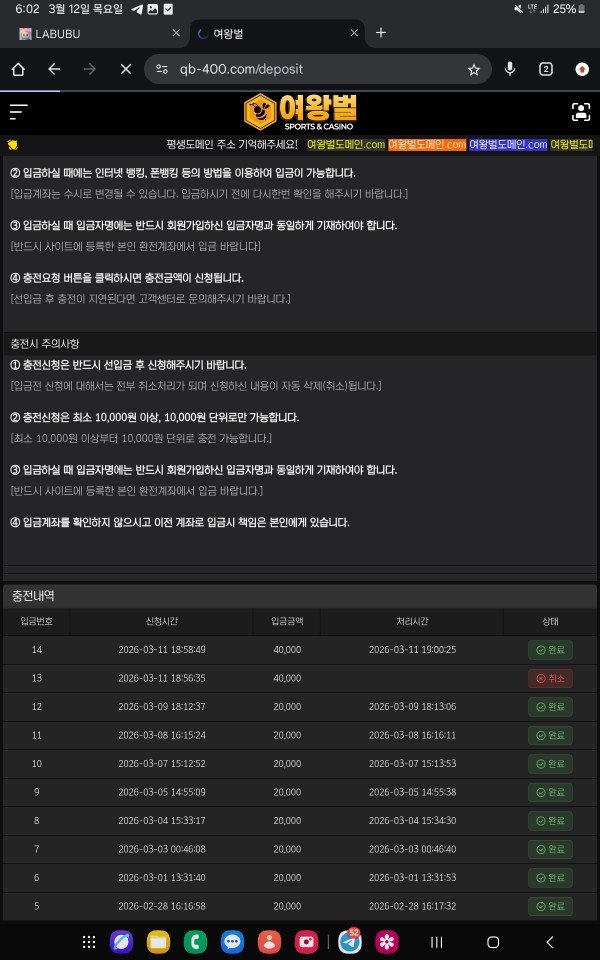Go back to the previous page

click(54, 69)
